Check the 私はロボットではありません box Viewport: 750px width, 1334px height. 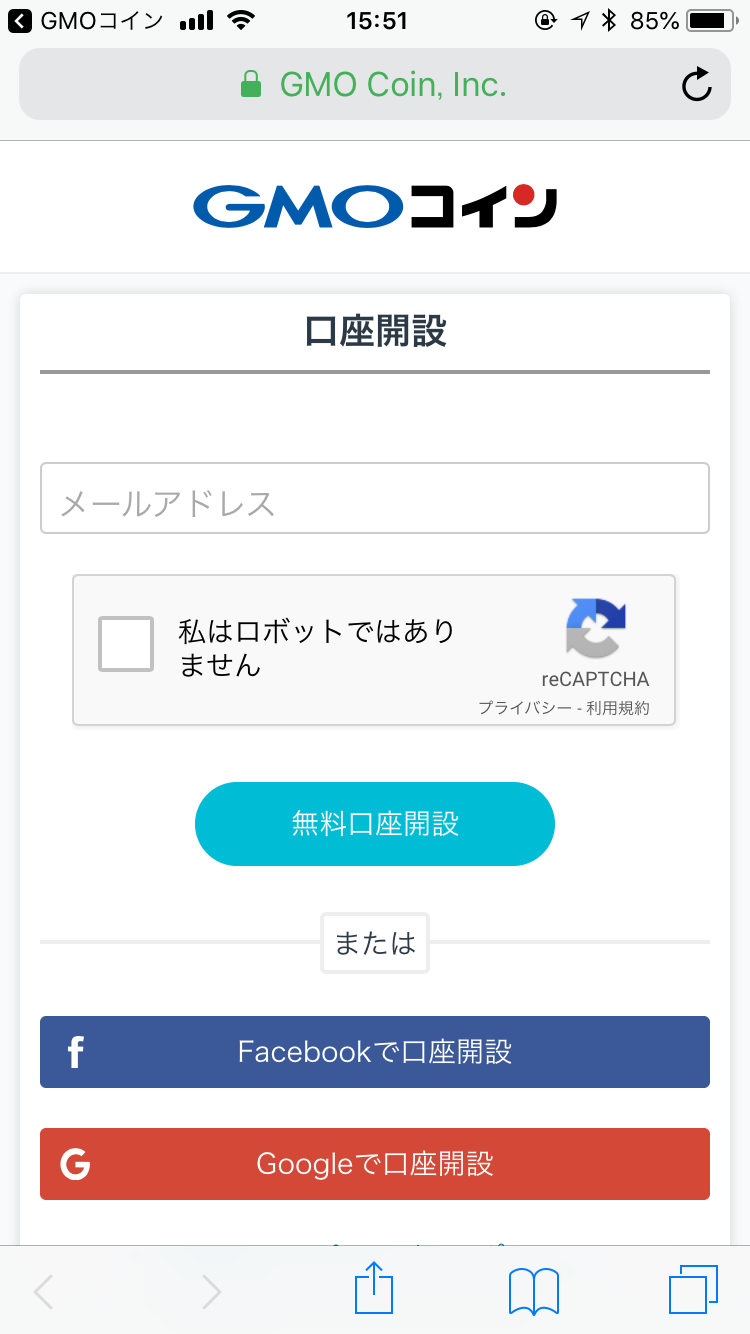(126, 644)
